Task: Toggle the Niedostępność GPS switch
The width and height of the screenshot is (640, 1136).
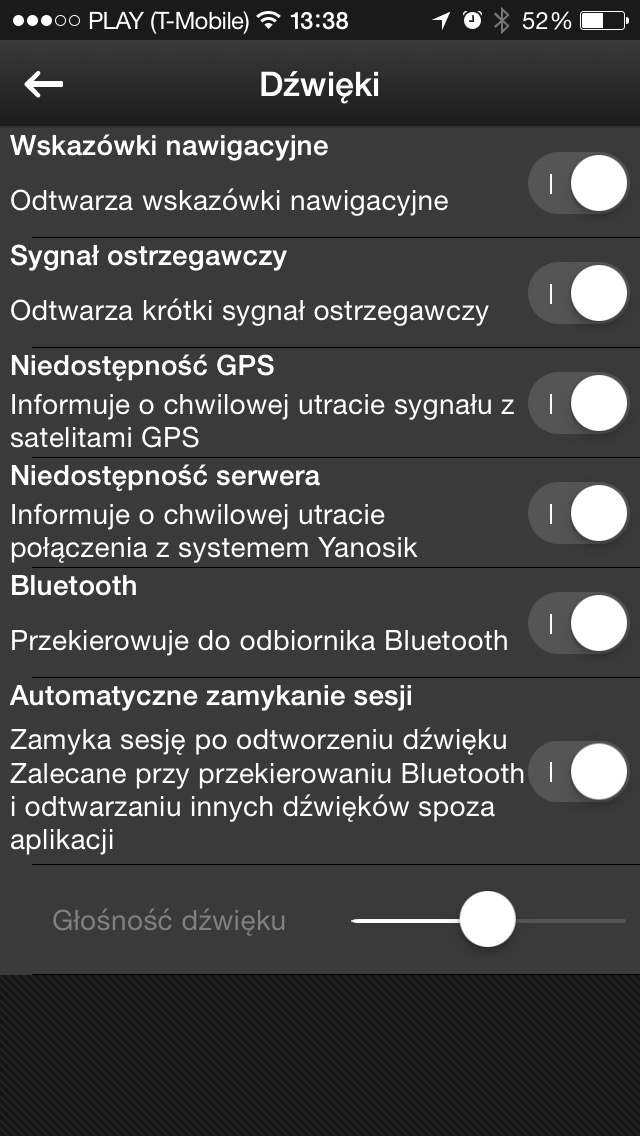Action: (578, 402)
